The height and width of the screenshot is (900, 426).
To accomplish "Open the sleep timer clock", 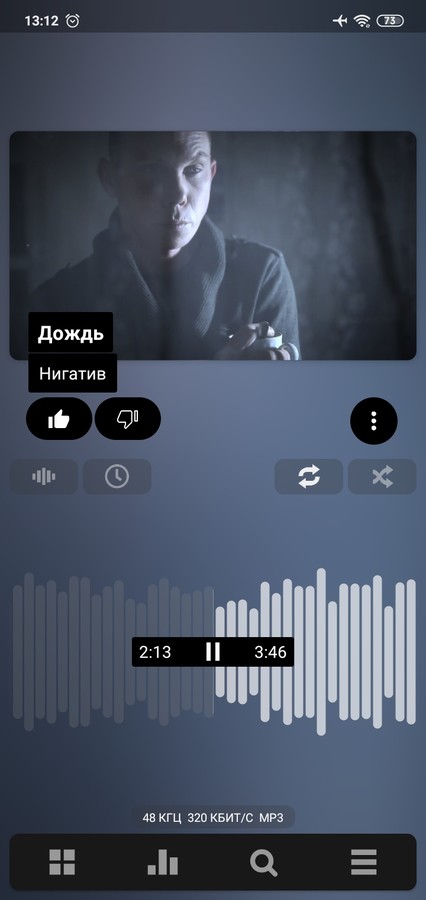I will [x=117, y=476].
